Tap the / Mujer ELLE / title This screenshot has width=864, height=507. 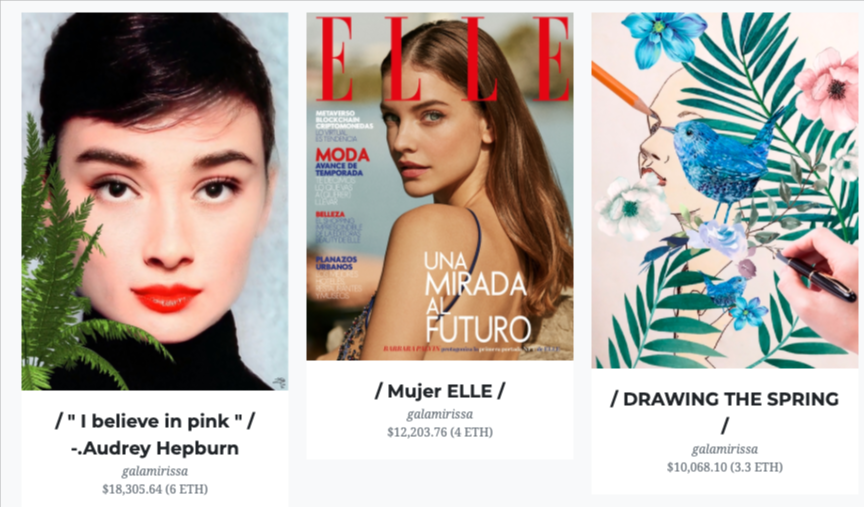pyautogui.click(x=440, y=390)
